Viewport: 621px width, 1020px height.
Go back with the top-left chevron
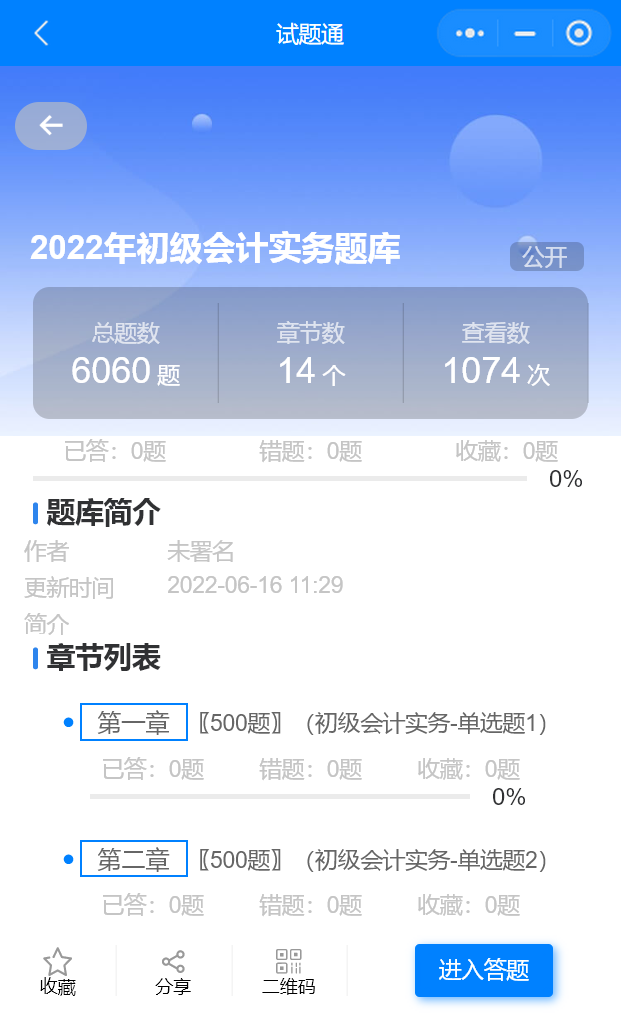pos(41,33)
